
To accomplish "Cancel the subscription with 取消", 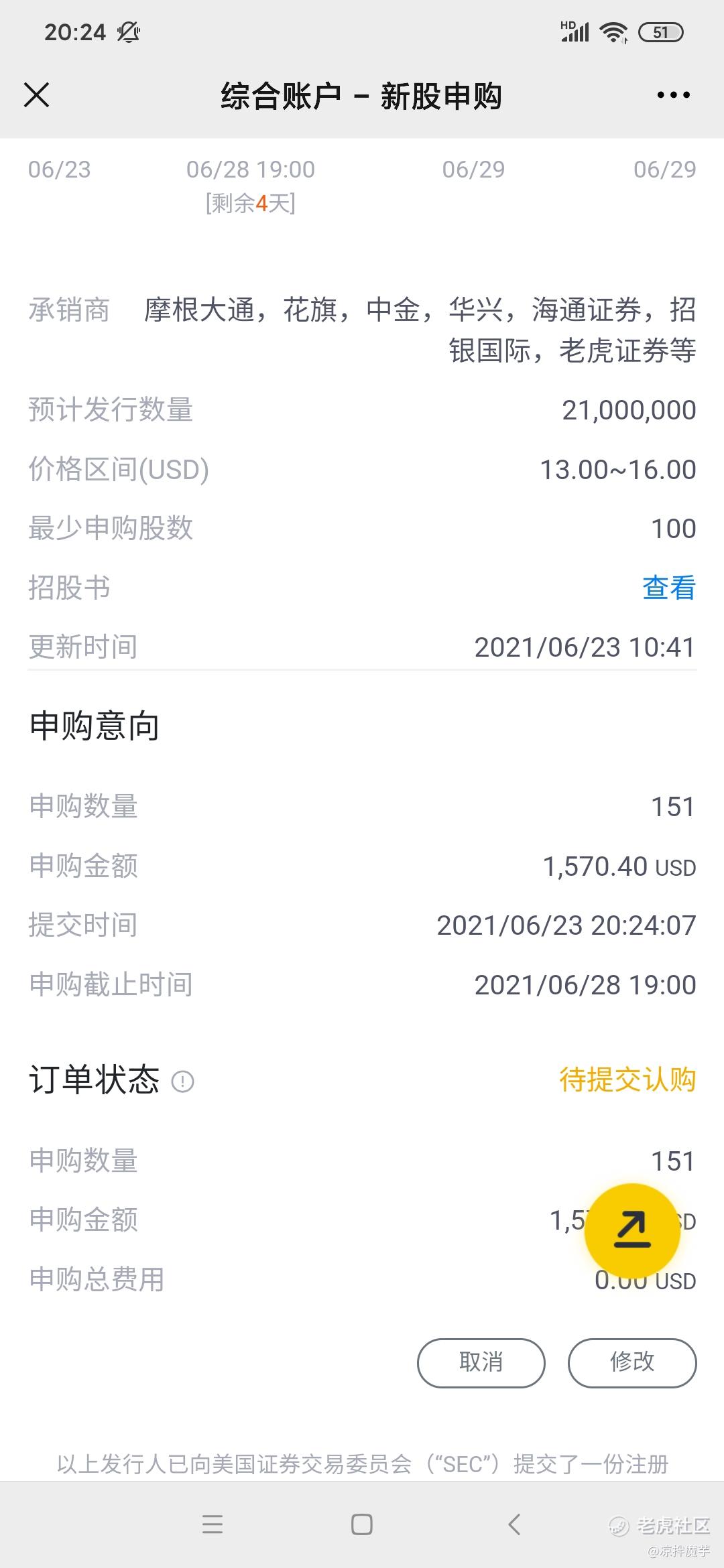I will click(481, 1363).
